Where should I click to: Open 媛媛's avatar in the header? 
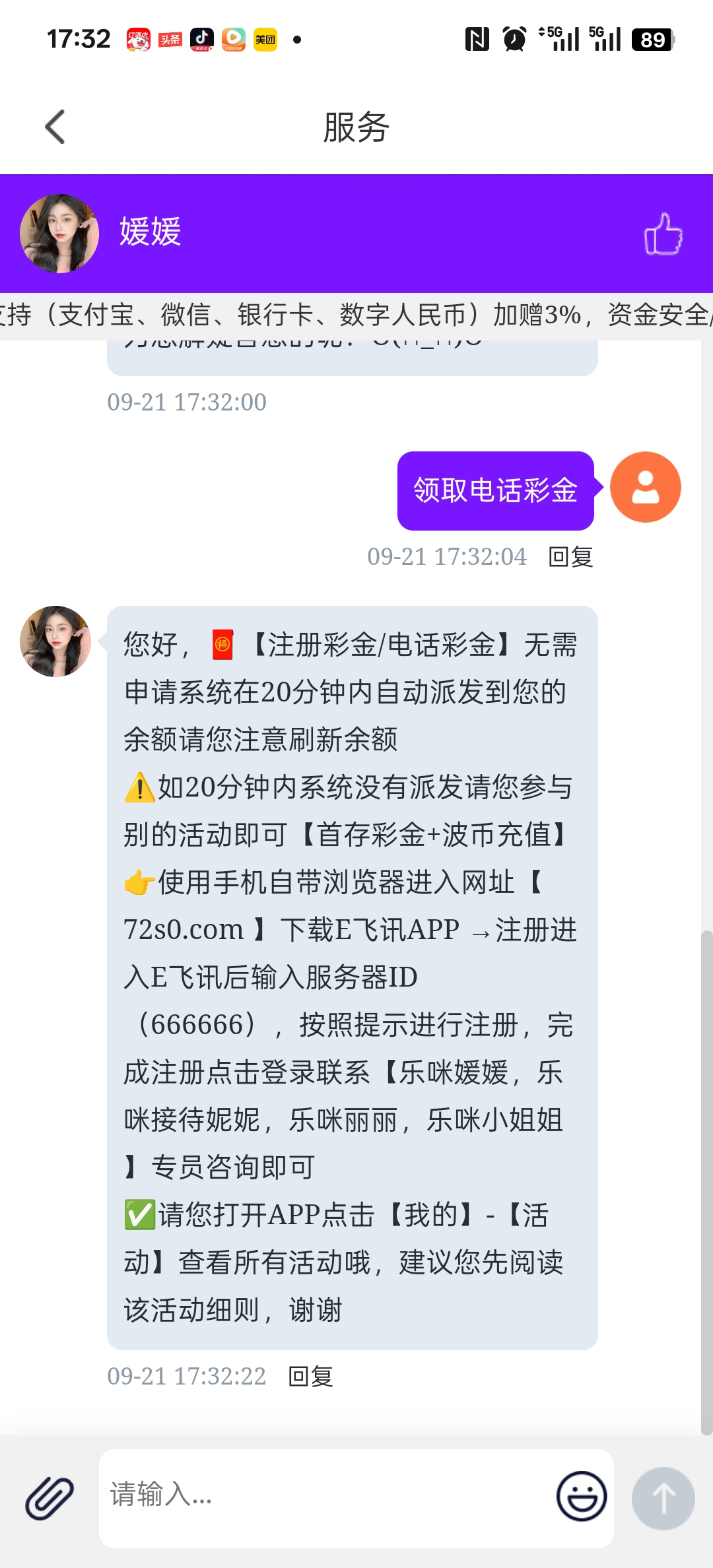pyautogui.click(x=59, y=234)
